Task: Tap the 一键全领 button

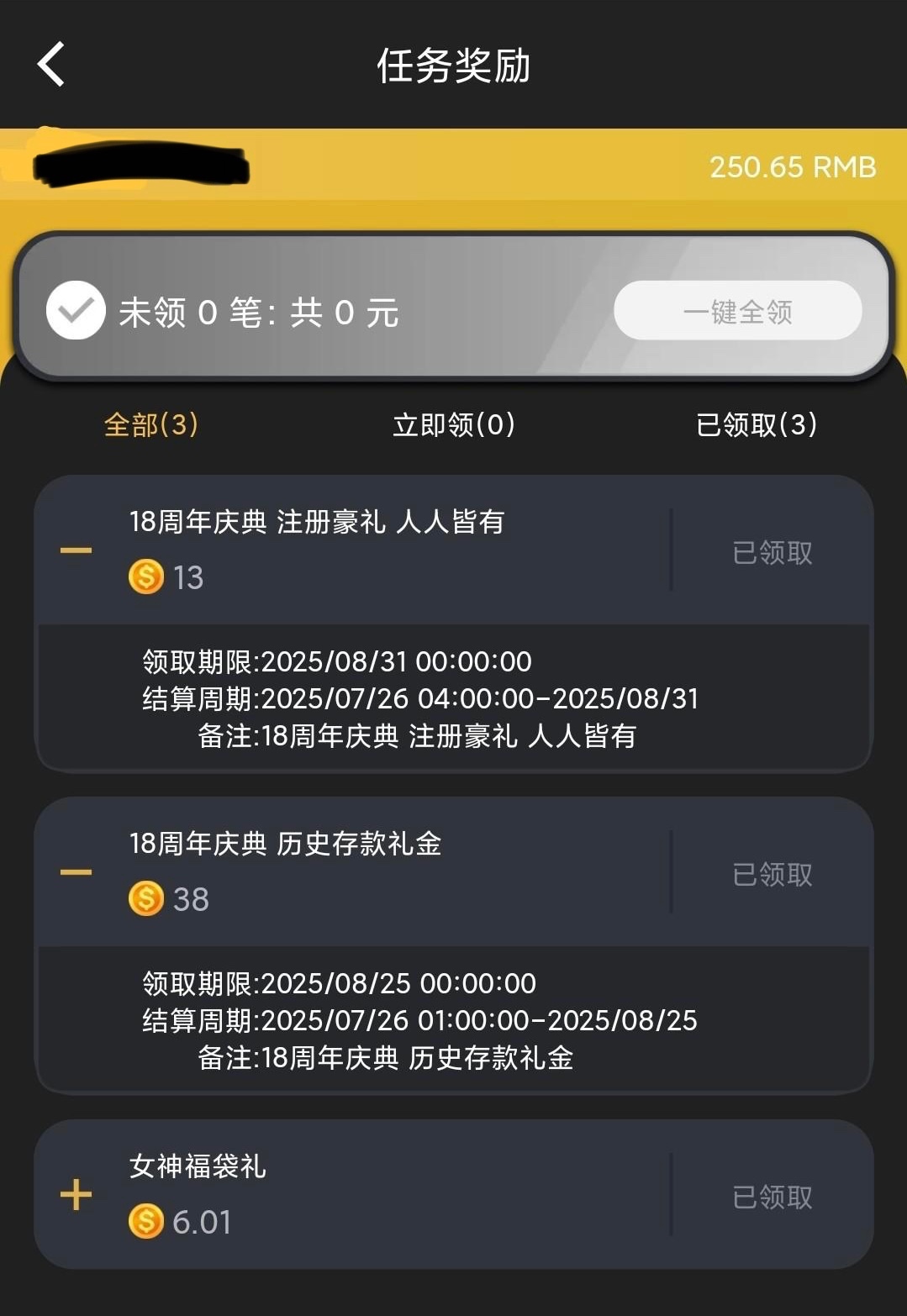Action: click(x=737, y=311)
